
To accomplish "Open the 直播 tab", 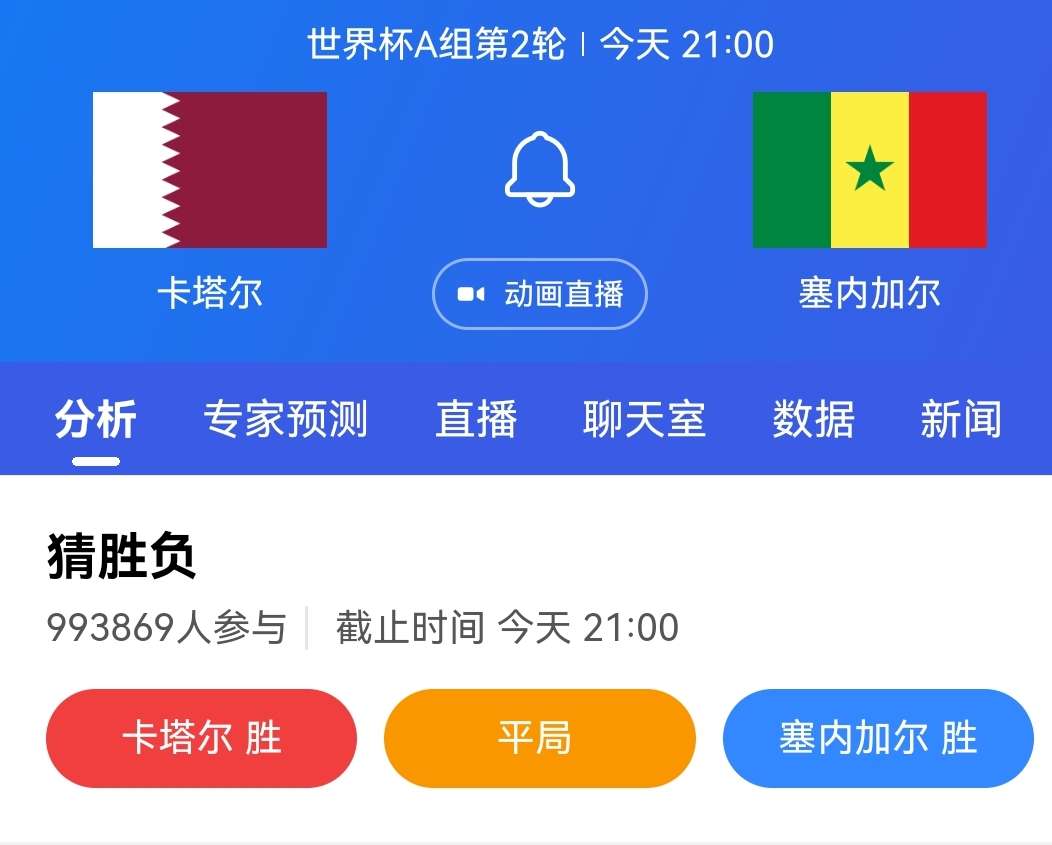I will (476, 420).
